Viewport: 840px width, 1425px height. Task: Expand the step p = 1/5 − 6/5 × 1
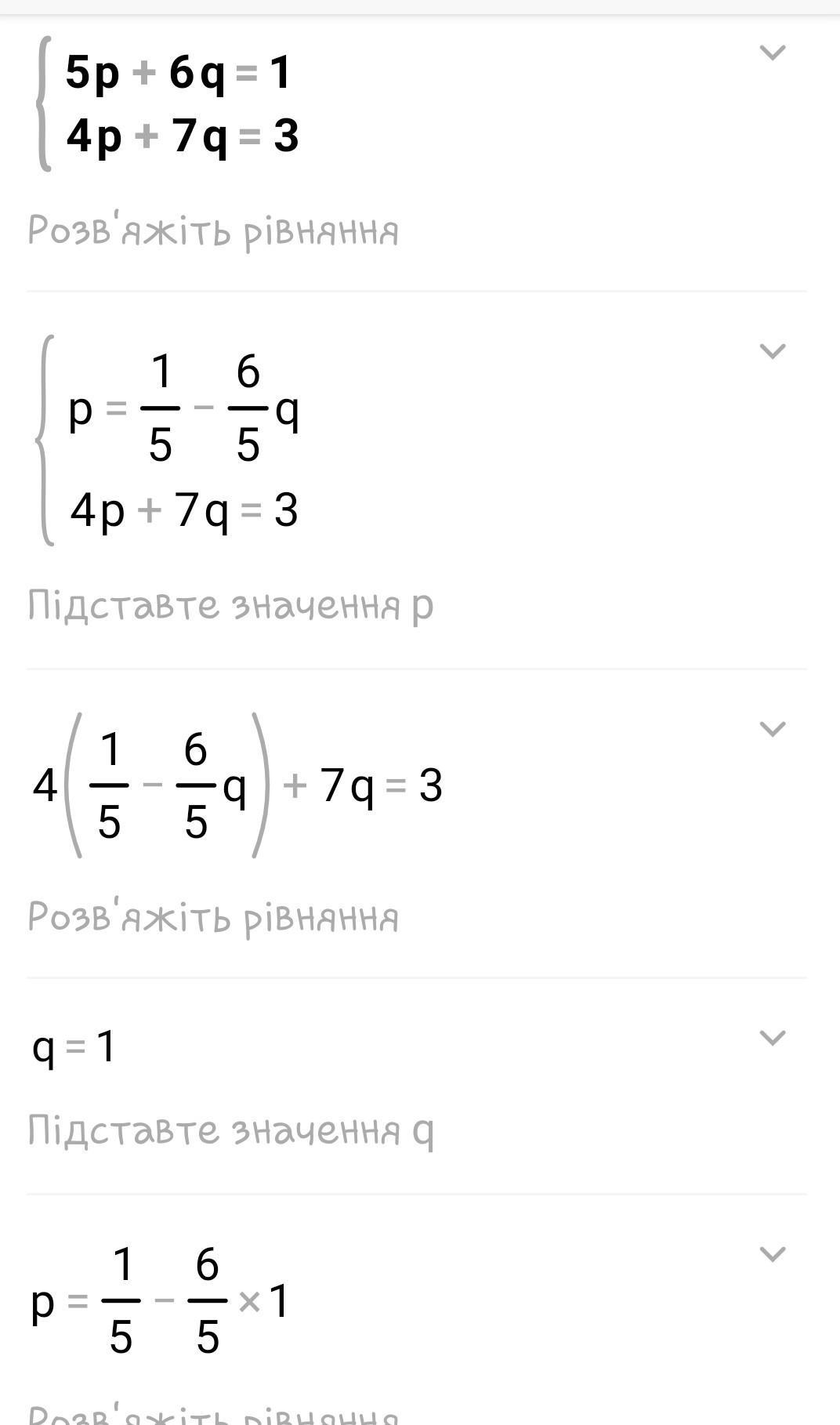pyautogui.click(x=773, y=1254)
